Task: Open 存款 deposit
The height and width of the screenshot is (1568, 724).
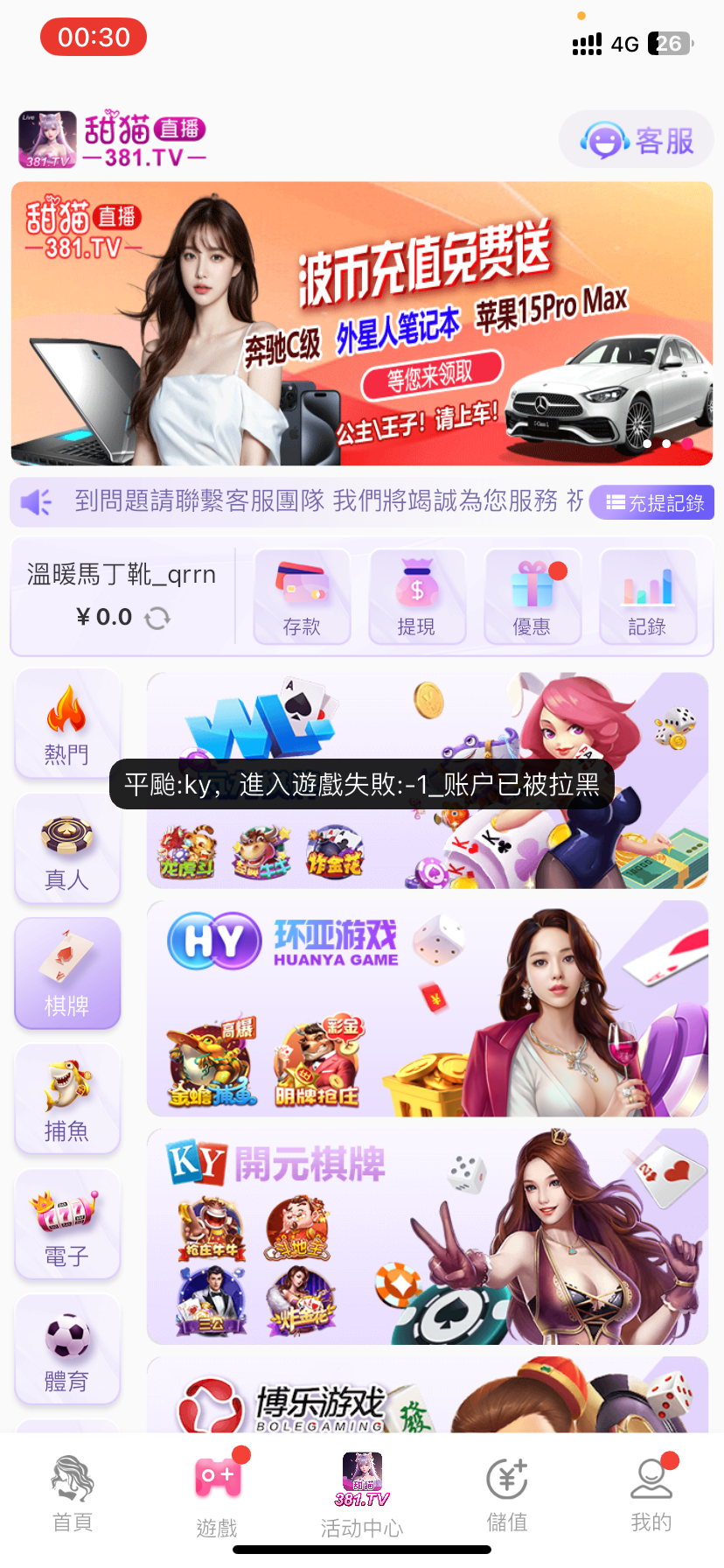Action: [302, 597]
